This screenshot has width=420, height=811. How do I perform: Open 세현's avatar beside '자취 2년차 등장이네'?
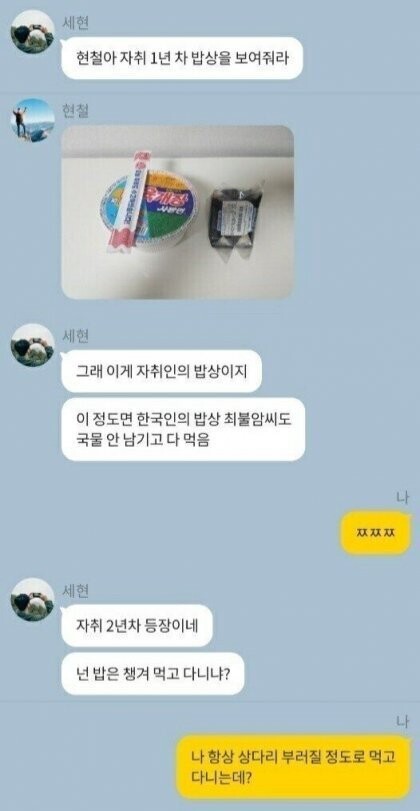[x=33, y=599]
